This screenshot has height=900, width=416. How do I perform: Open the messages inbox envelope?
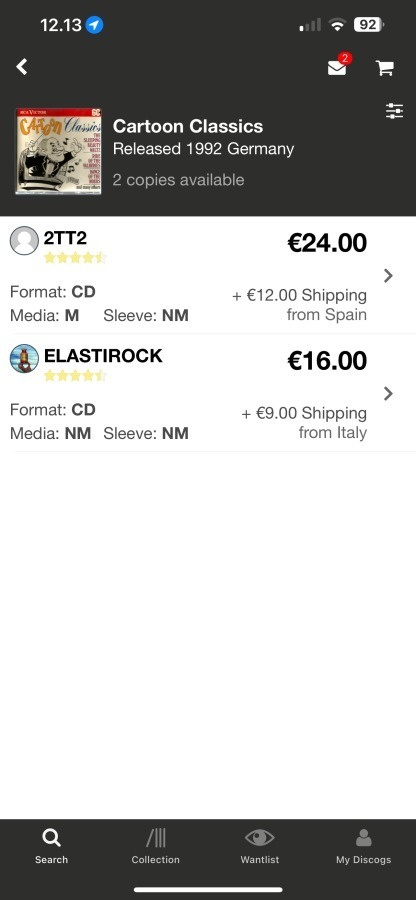(339, 66)
